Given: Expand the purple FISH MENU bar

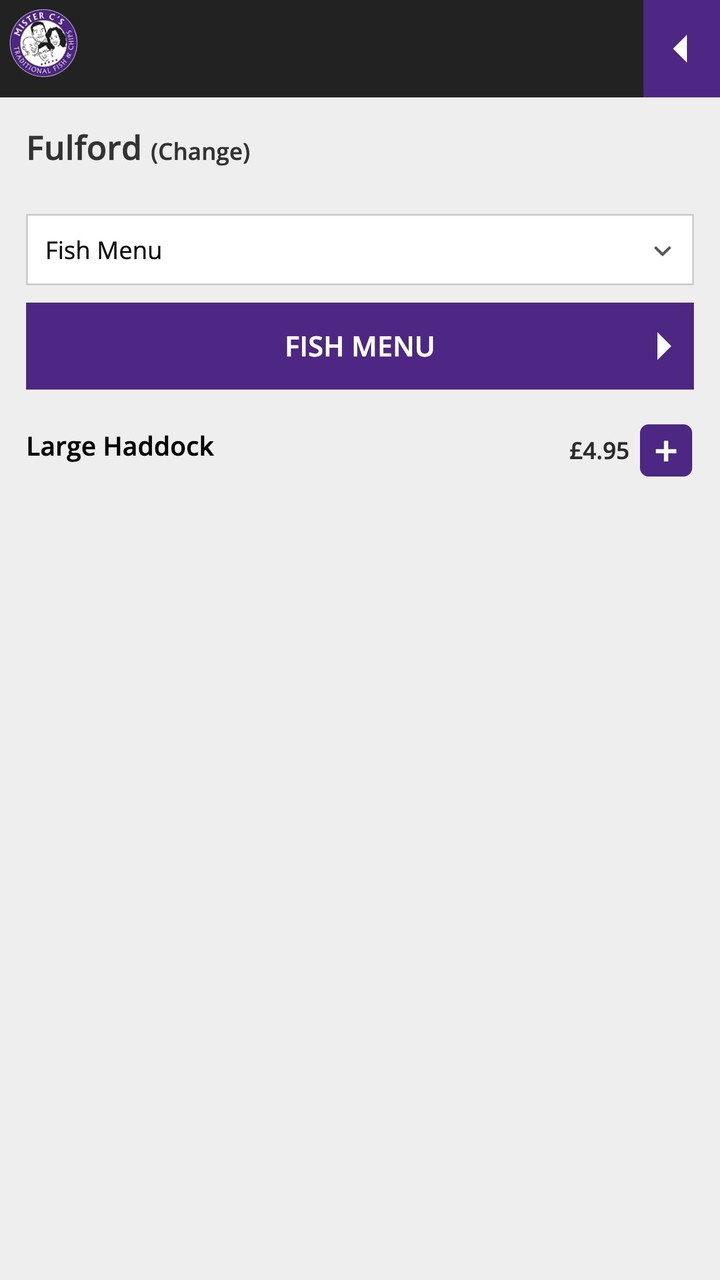Looking at the screenshot, I should (359, 346).
